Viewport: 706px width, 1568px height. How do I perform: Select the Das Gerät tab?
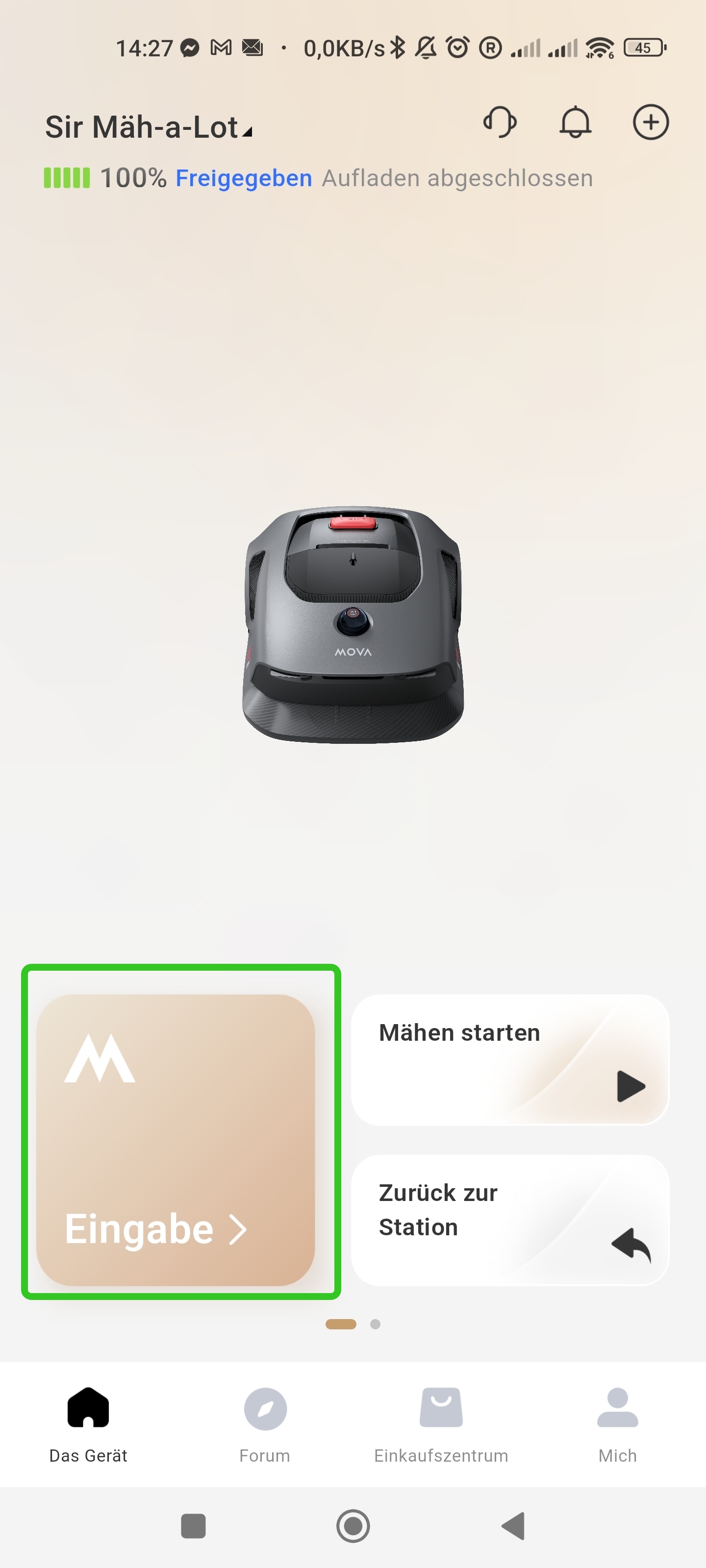click(x=88, y=1425)
